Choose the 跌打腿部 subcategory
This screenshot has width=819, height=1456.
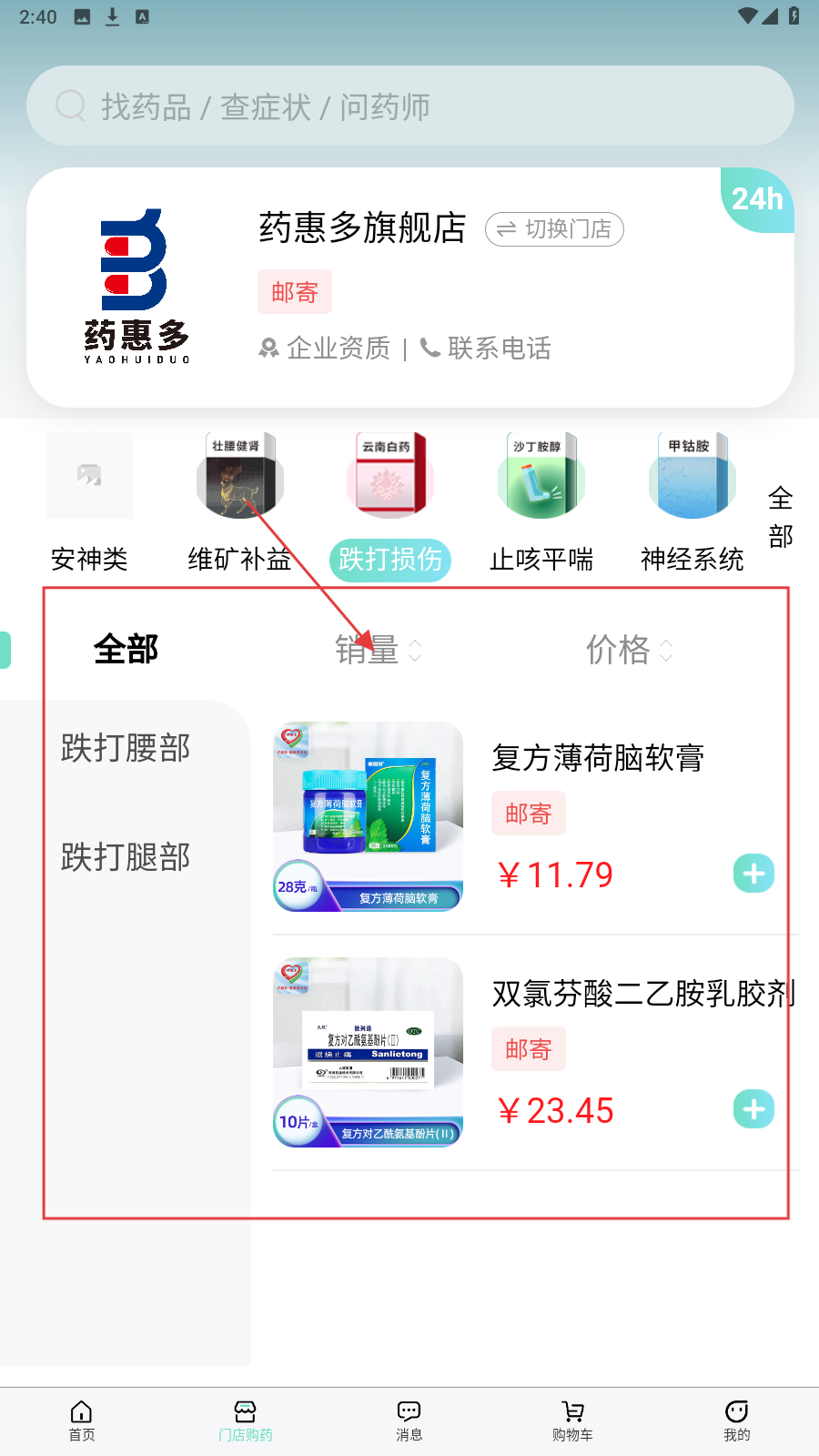tap(126, 857)
